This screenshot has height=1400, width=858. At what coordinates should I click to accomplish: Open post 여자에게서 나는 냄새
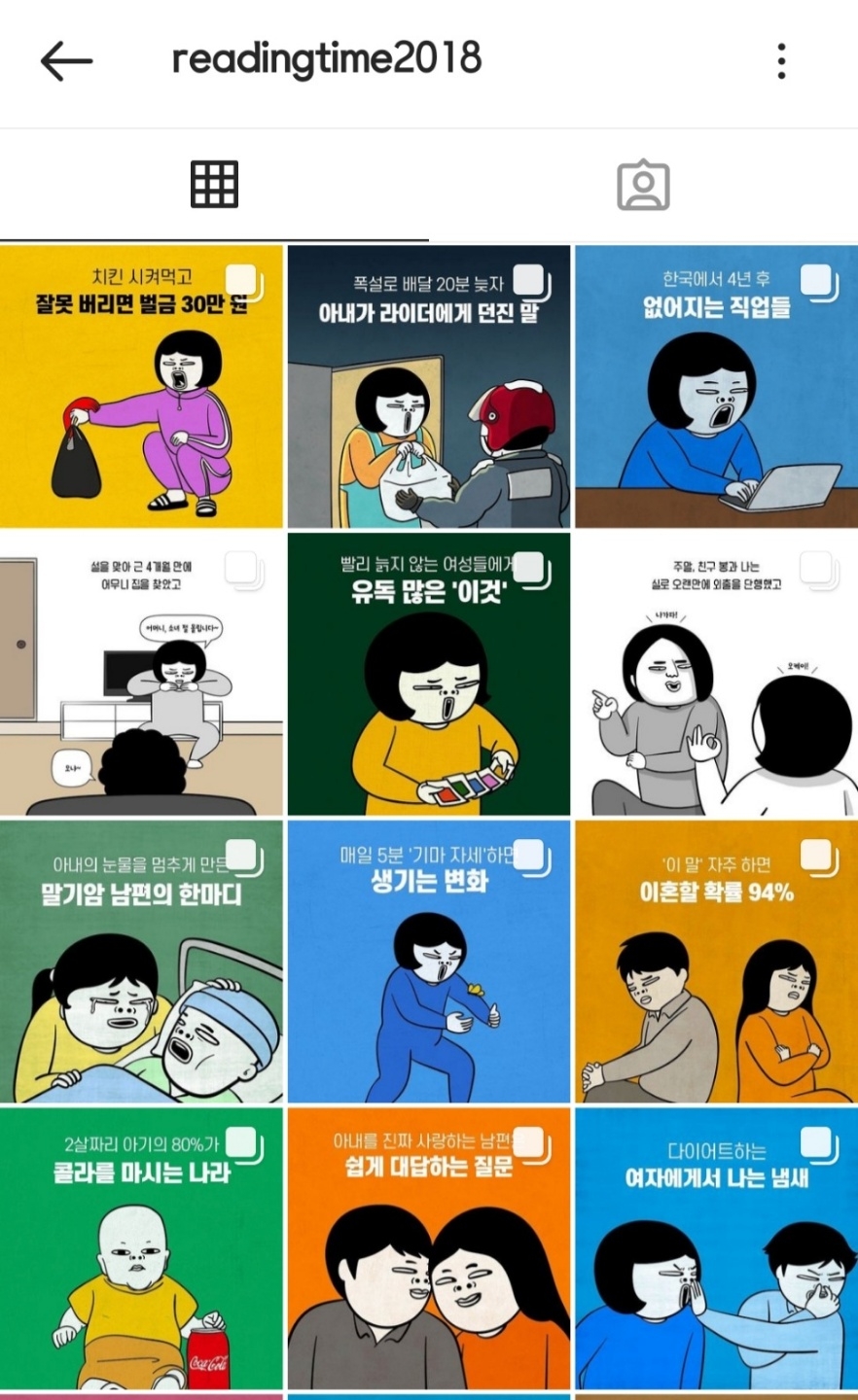(x=716, y=1249)
